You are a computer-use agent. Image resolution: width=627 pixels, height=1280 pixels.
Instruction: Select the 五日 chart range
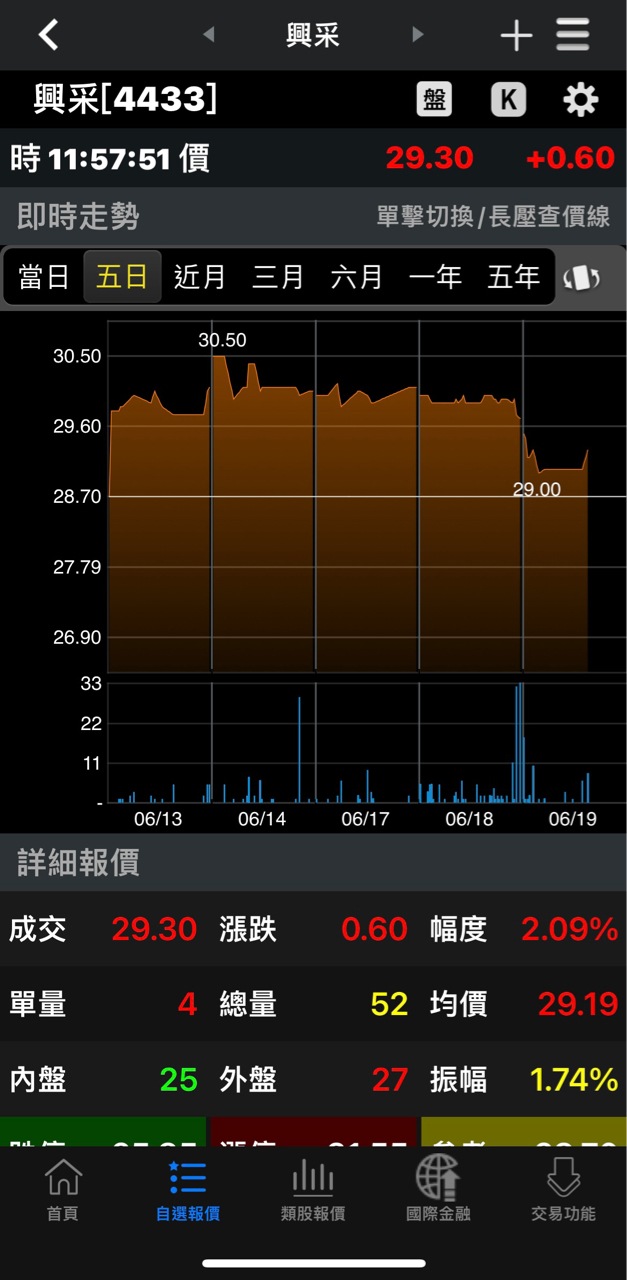122,277
